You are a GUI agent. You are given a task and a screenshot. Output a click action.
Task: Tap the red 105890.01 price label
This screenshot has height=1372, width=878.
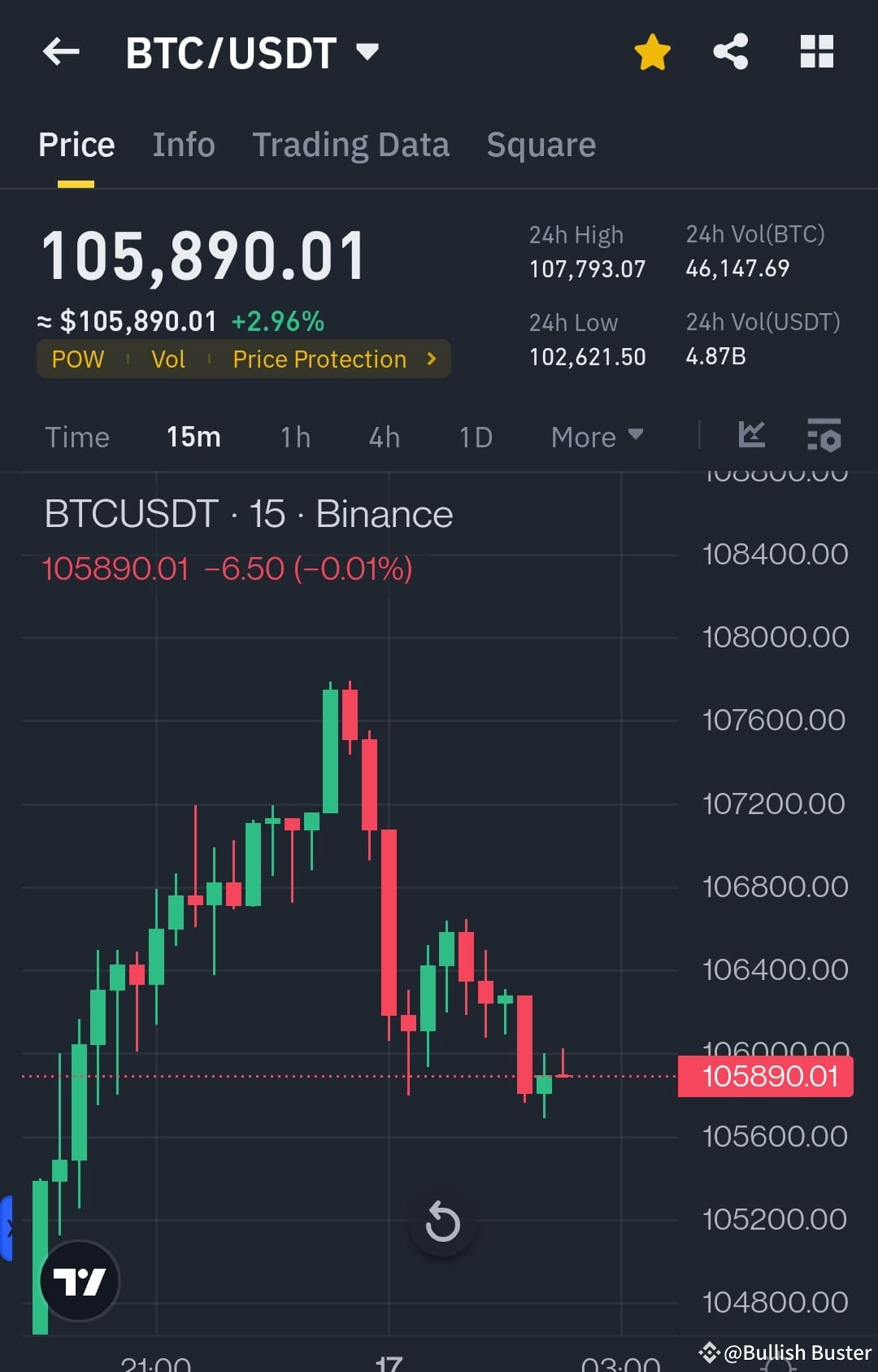pyautogui.click(x=764, y=1075)
